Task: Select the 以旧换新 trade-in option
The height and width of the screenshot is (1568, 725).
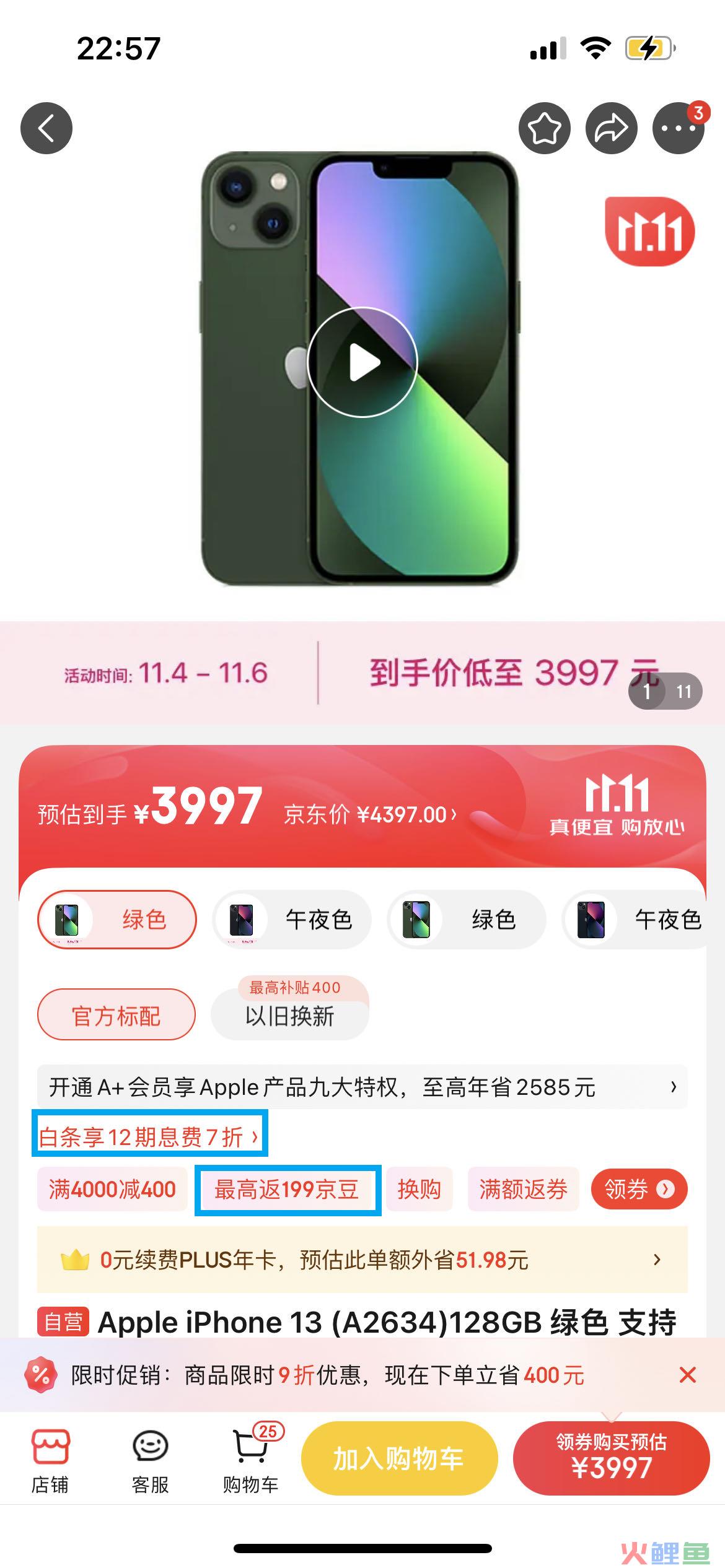Action: coord(289,1016)
